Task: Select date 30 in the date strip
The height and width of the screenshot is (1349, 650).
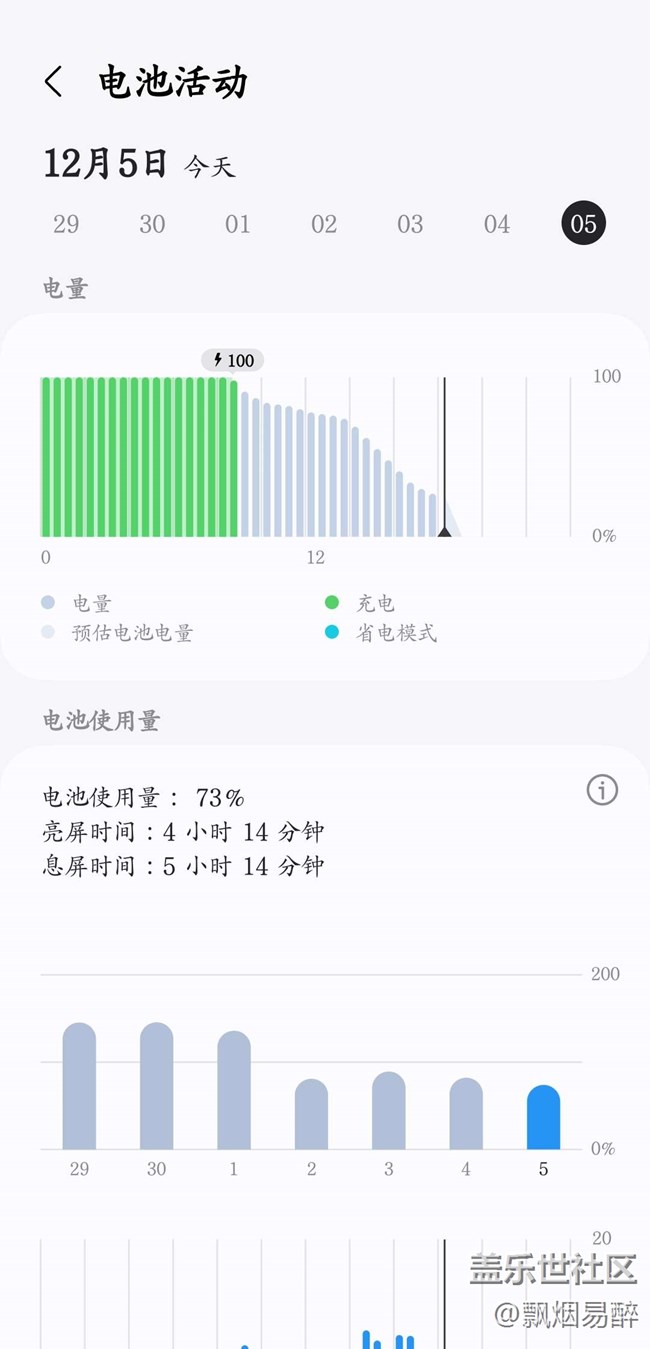Action: [x=152, y=224]
